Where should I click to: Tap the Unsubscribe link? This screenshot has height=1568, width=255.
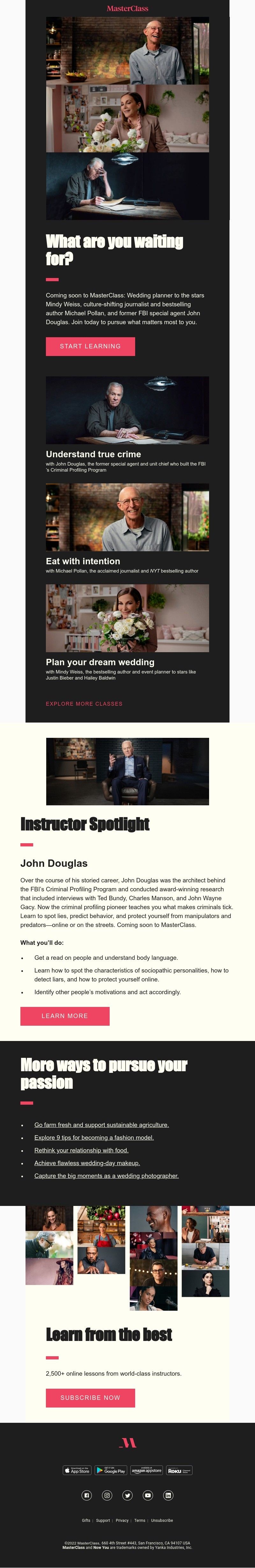[162, 1521]
